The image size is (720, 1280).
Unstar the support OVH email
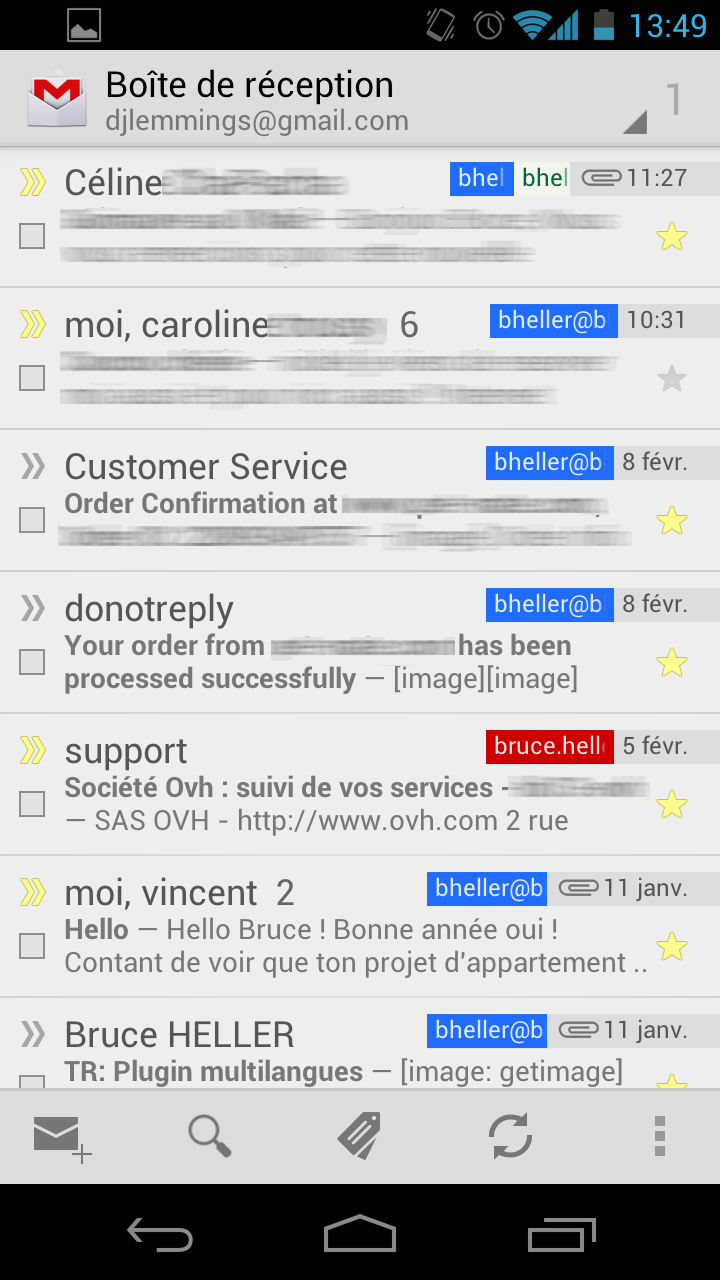click(x=672, y=804)
